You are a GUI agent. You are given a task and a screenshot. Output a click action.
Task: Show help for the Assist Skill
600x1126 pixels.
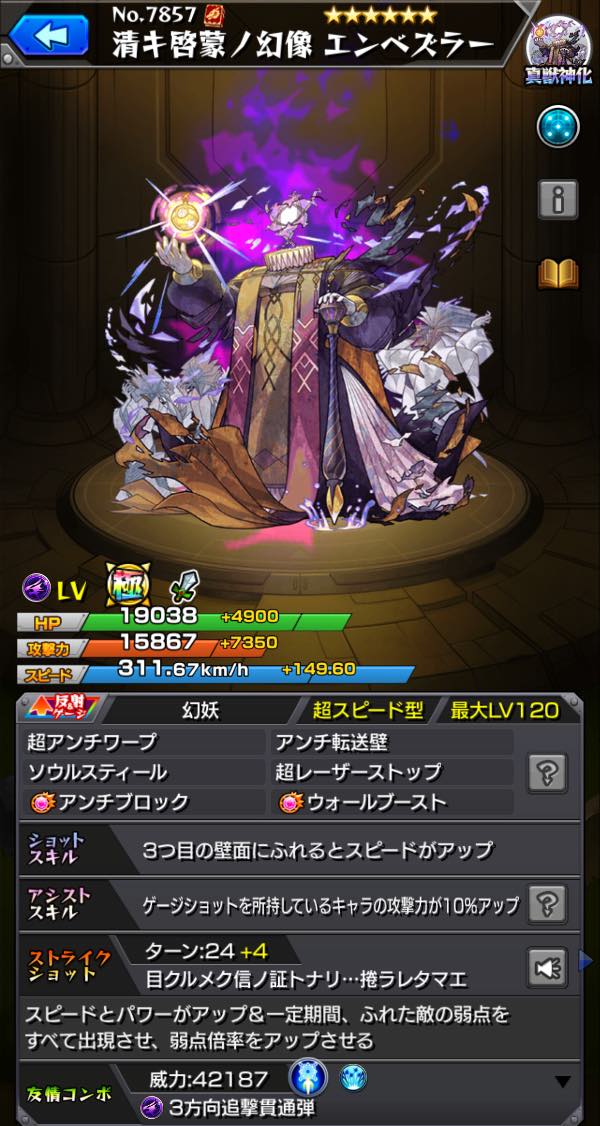click(x=548, y=903)
